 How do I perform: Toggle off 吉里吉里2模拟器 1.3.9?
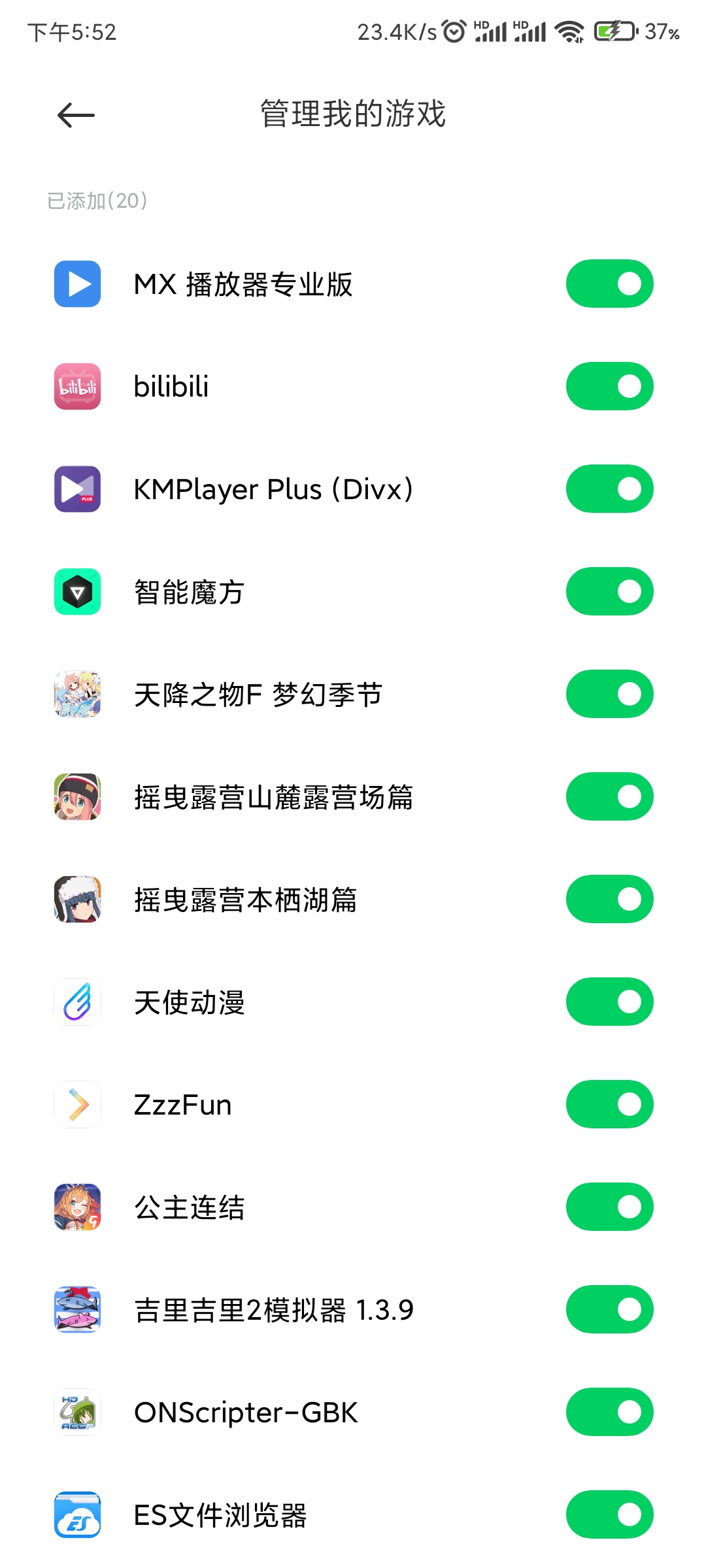click(609, 1309)
